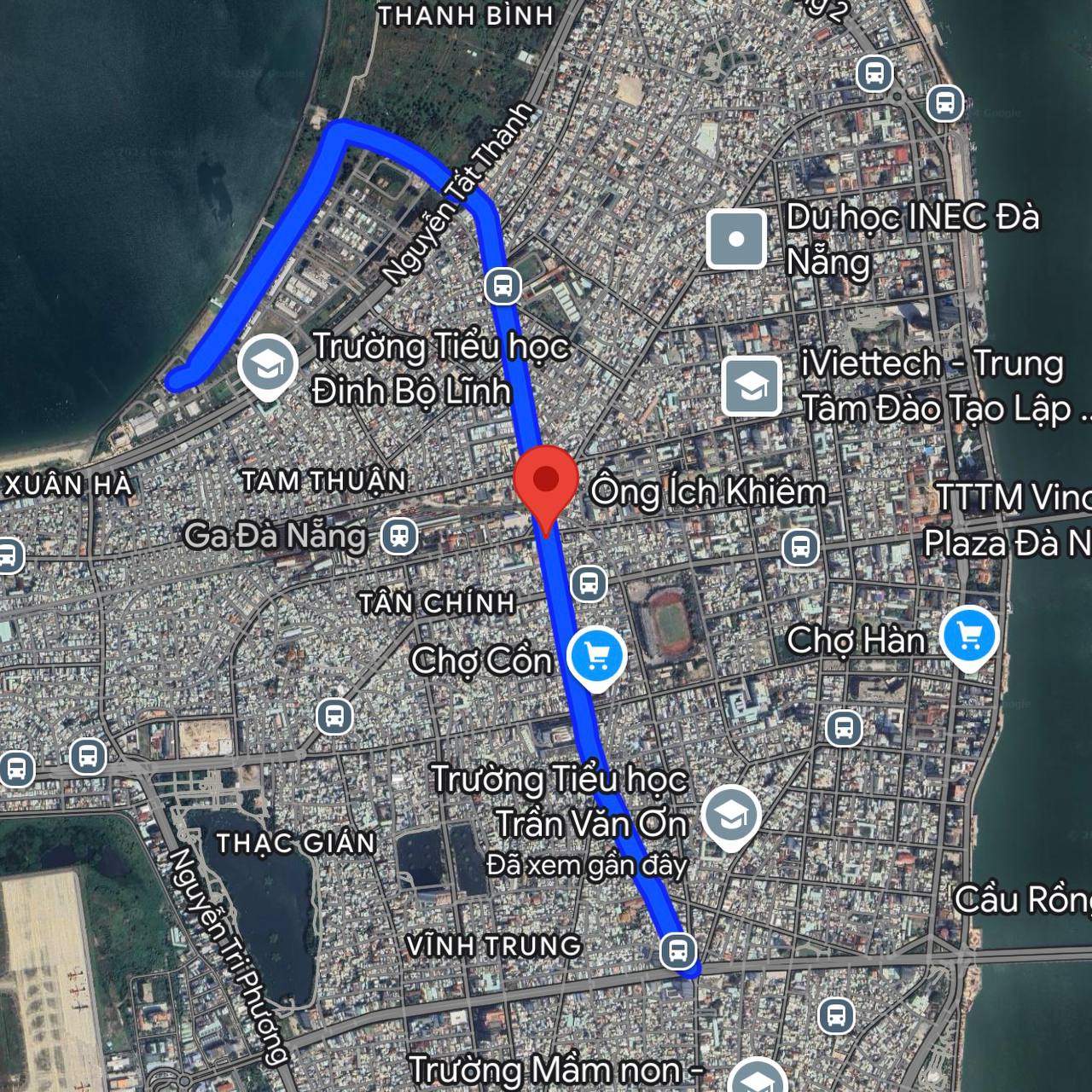Viewport: 1092px width, 1092px height.
Task: Open Trường Tiểu học Đinh Bộ Lĩnh marker
Action: 268,365
